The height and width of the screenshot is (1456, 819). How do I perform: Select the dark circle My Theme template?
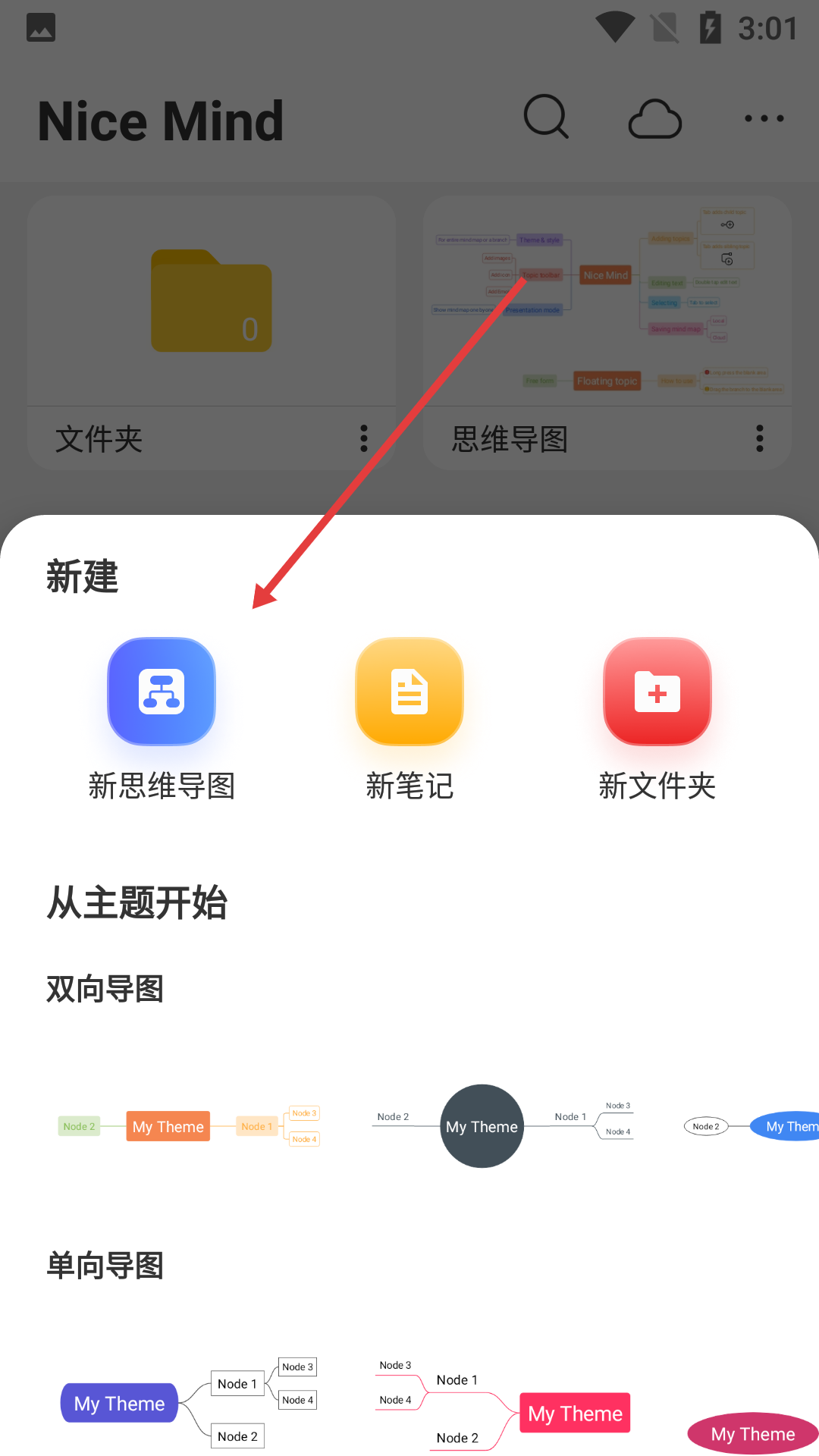(x=482, y=1127)
